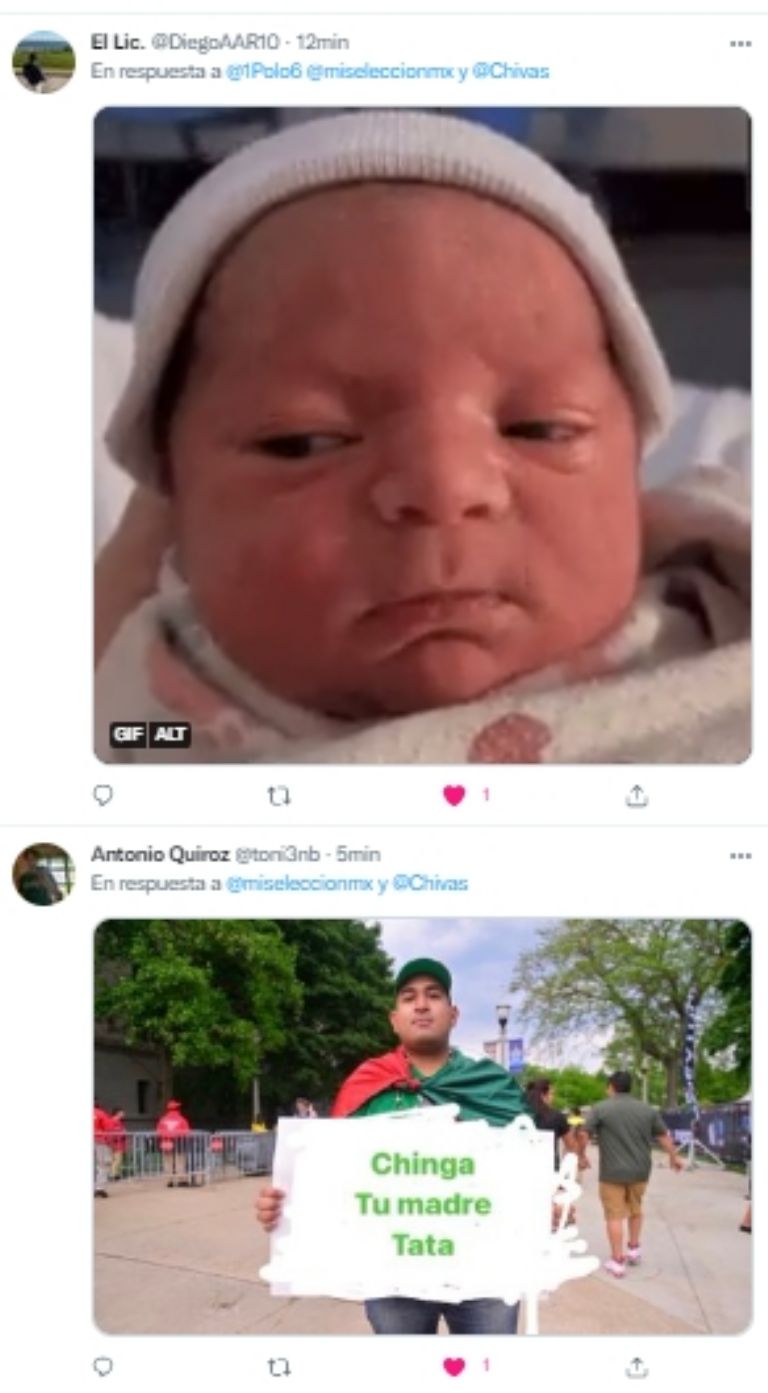Unlike El Lic.'s tweet
The image size is (768, 1393).
point(455,795)
